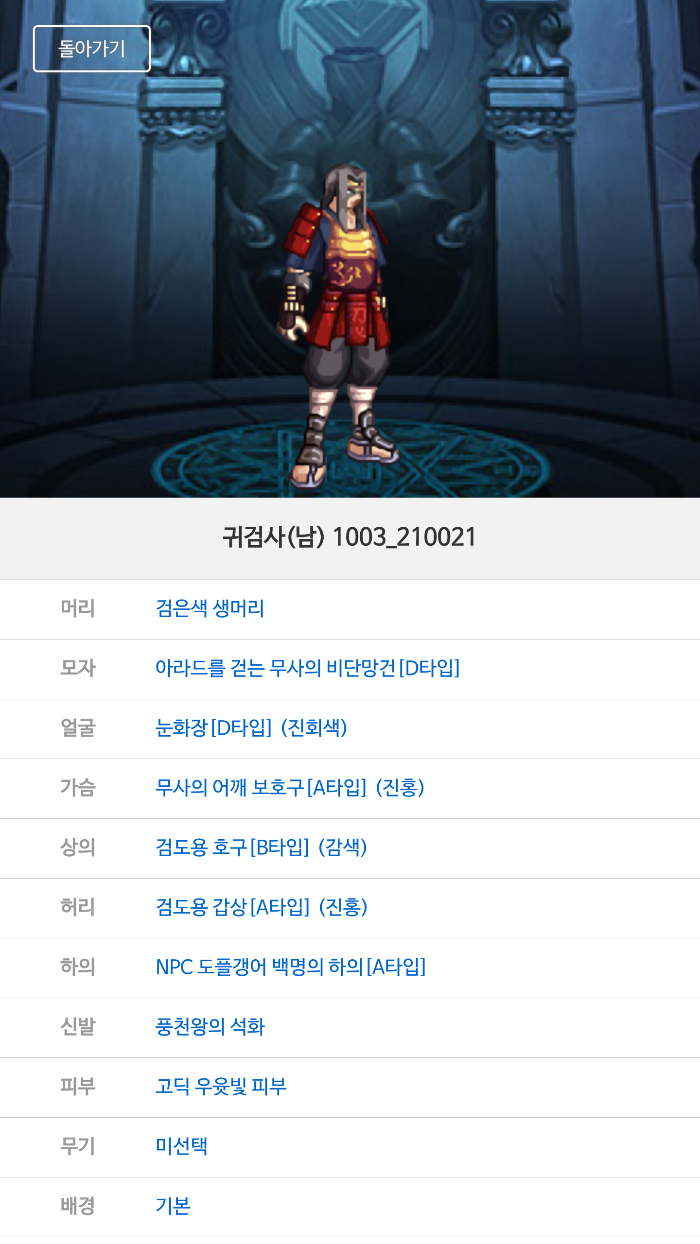Open the 검도용 호구 [B타입] top link
Viewport: 700px width, 1244px height.
(261, 848)
